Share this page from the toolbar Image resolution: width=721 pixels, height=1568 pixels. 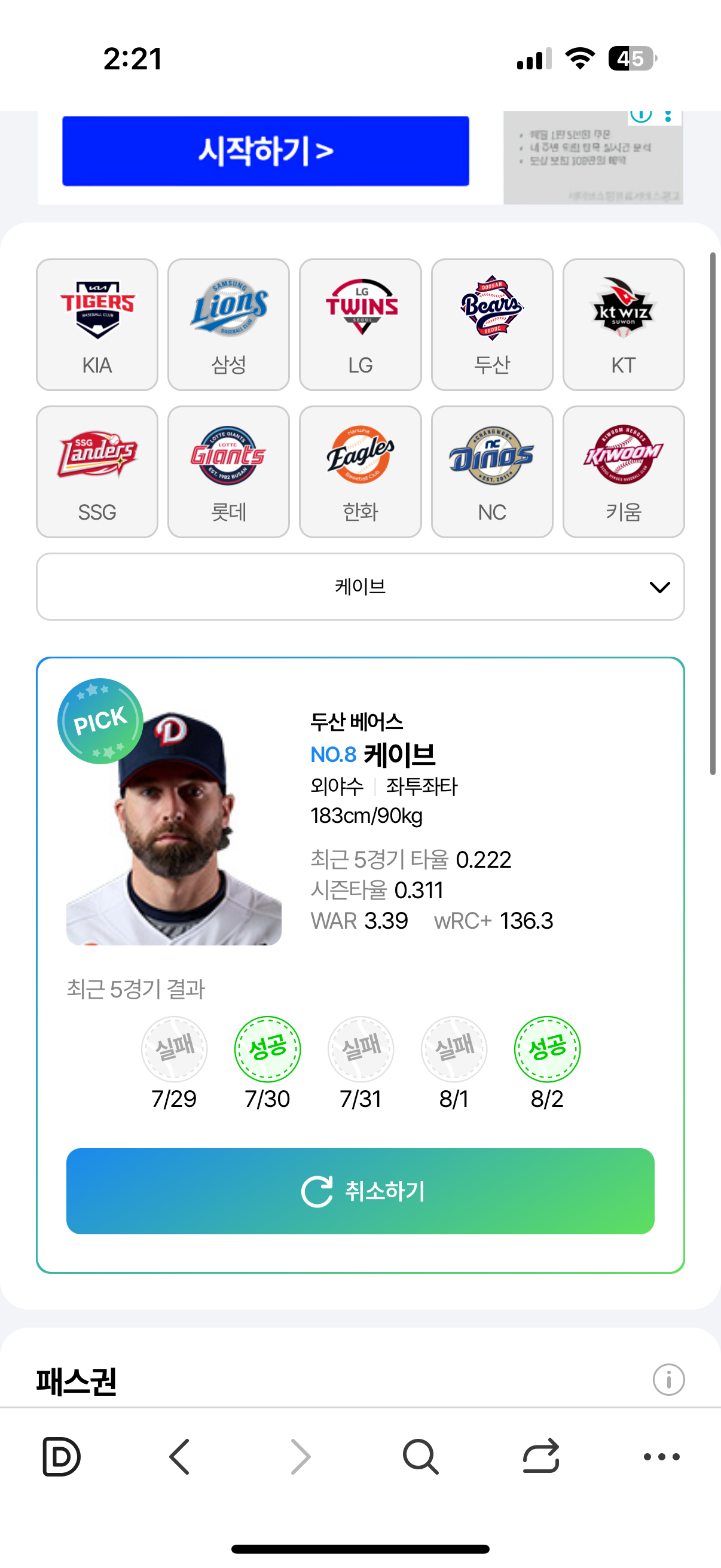click(540, 1457)
